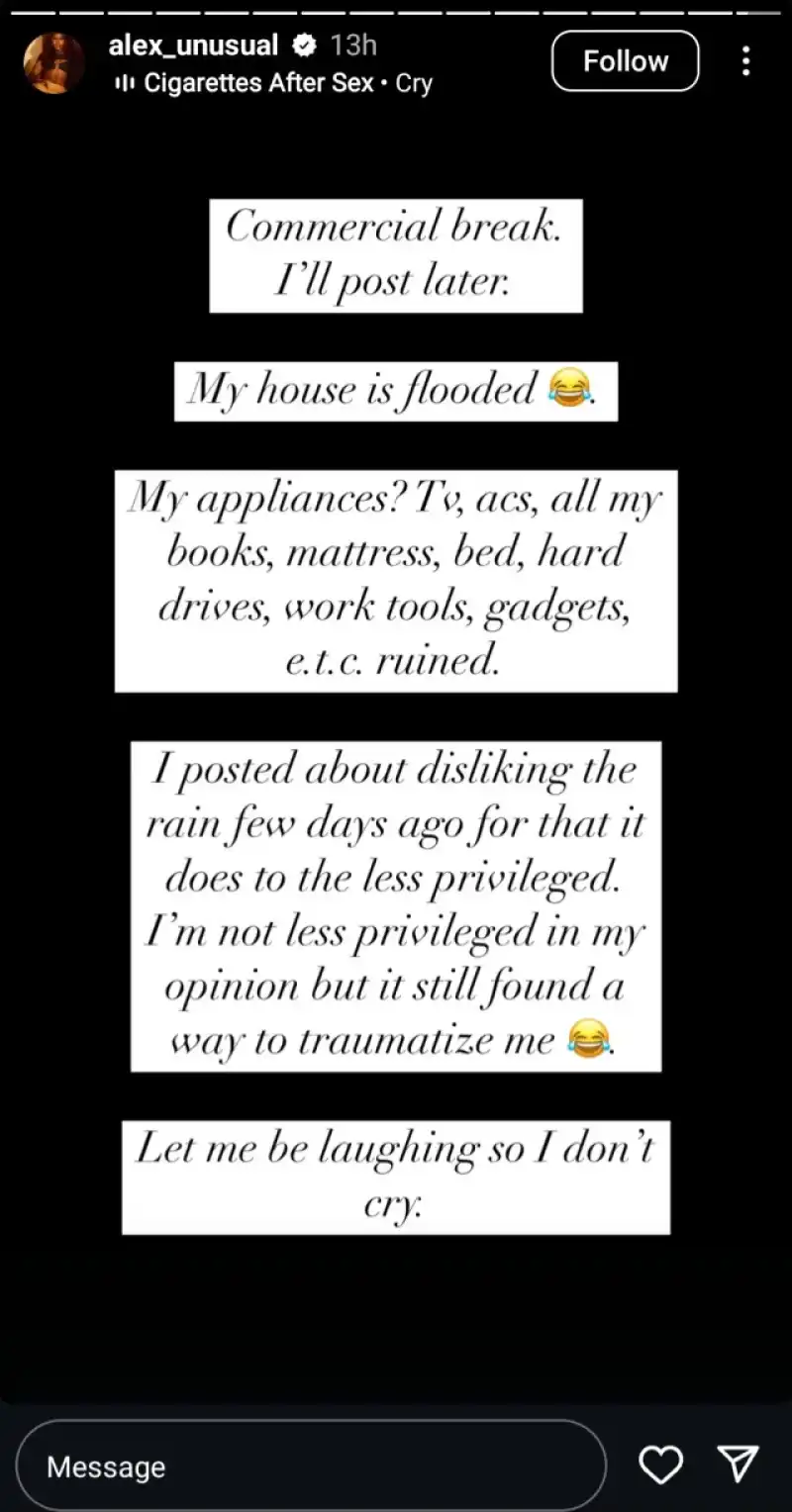This screenshot has height=1512, width=792.
Task: Follow alex_unusual
Action: pyautogui.click(x=625, y=61)
